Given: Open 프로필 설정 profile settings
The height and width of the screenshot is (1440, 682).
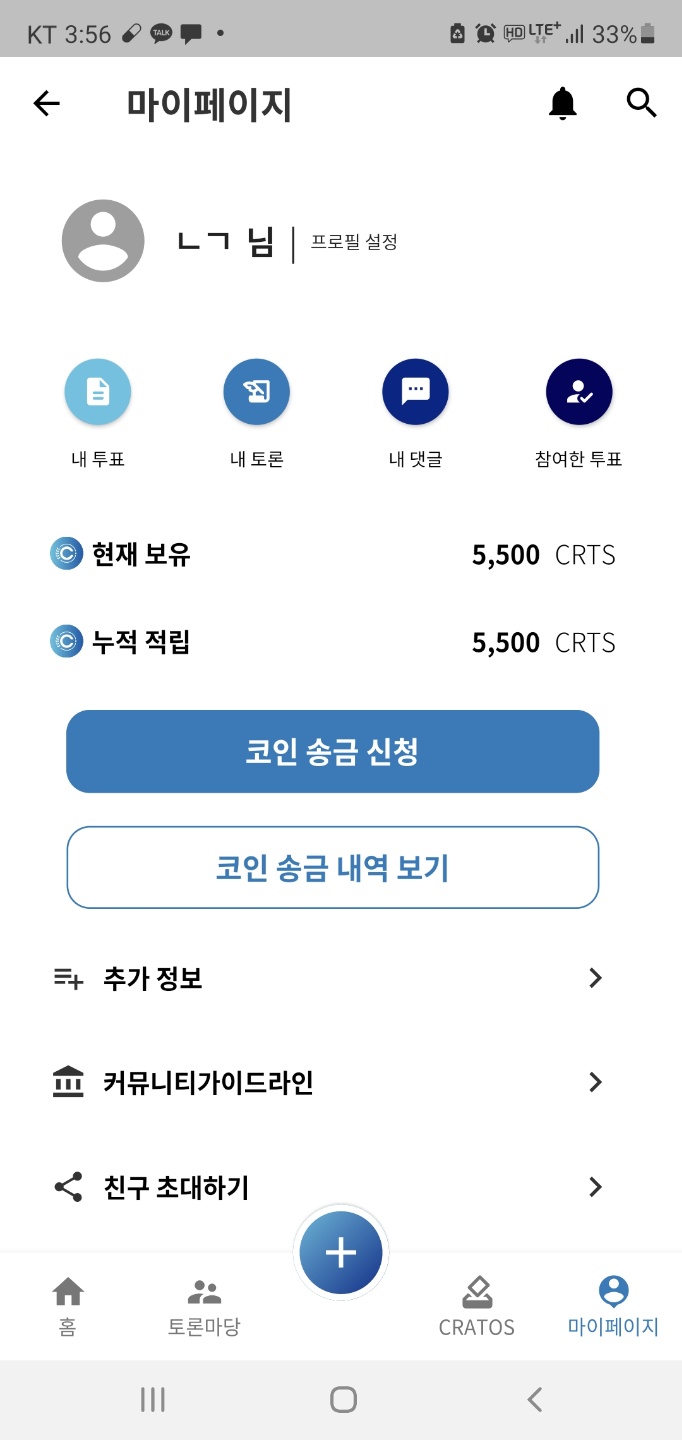Looking at the screenshot, I should click(354, 242).
